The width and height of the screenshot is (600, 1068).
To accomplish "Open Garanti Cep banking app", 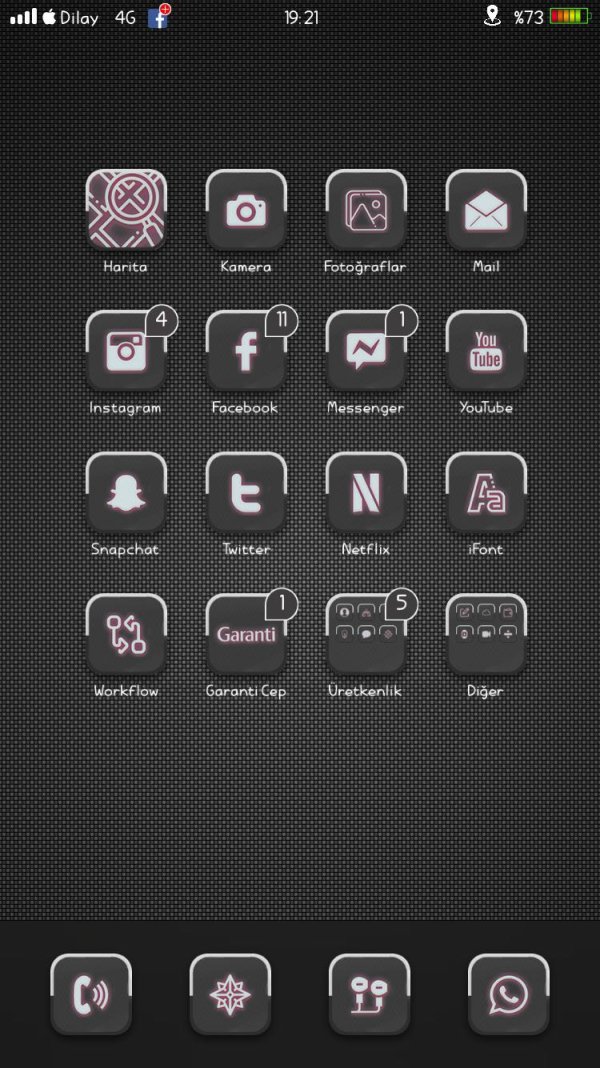I will (246, 634).
